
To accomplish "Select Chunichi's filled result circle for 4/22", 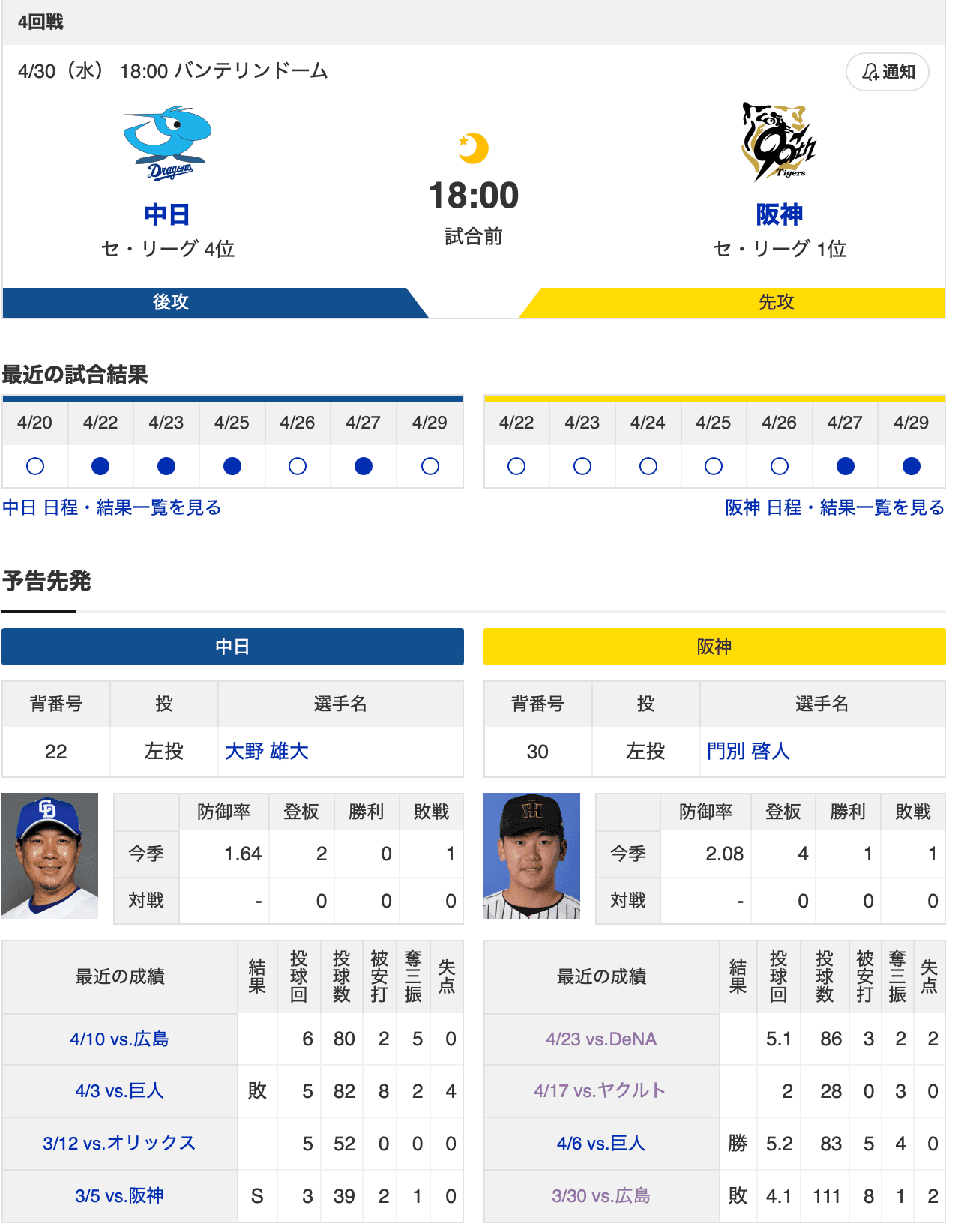I will 100,466.
